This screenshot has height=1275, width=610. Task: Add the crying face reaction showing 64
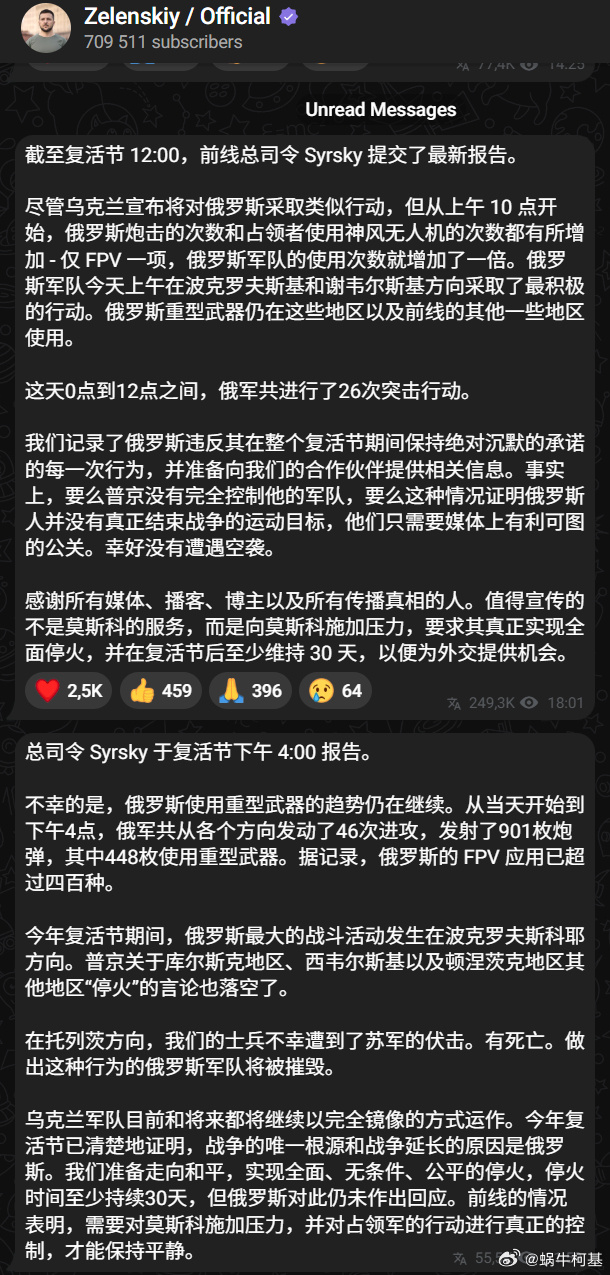pyautogui.click(x=337, y=691)
